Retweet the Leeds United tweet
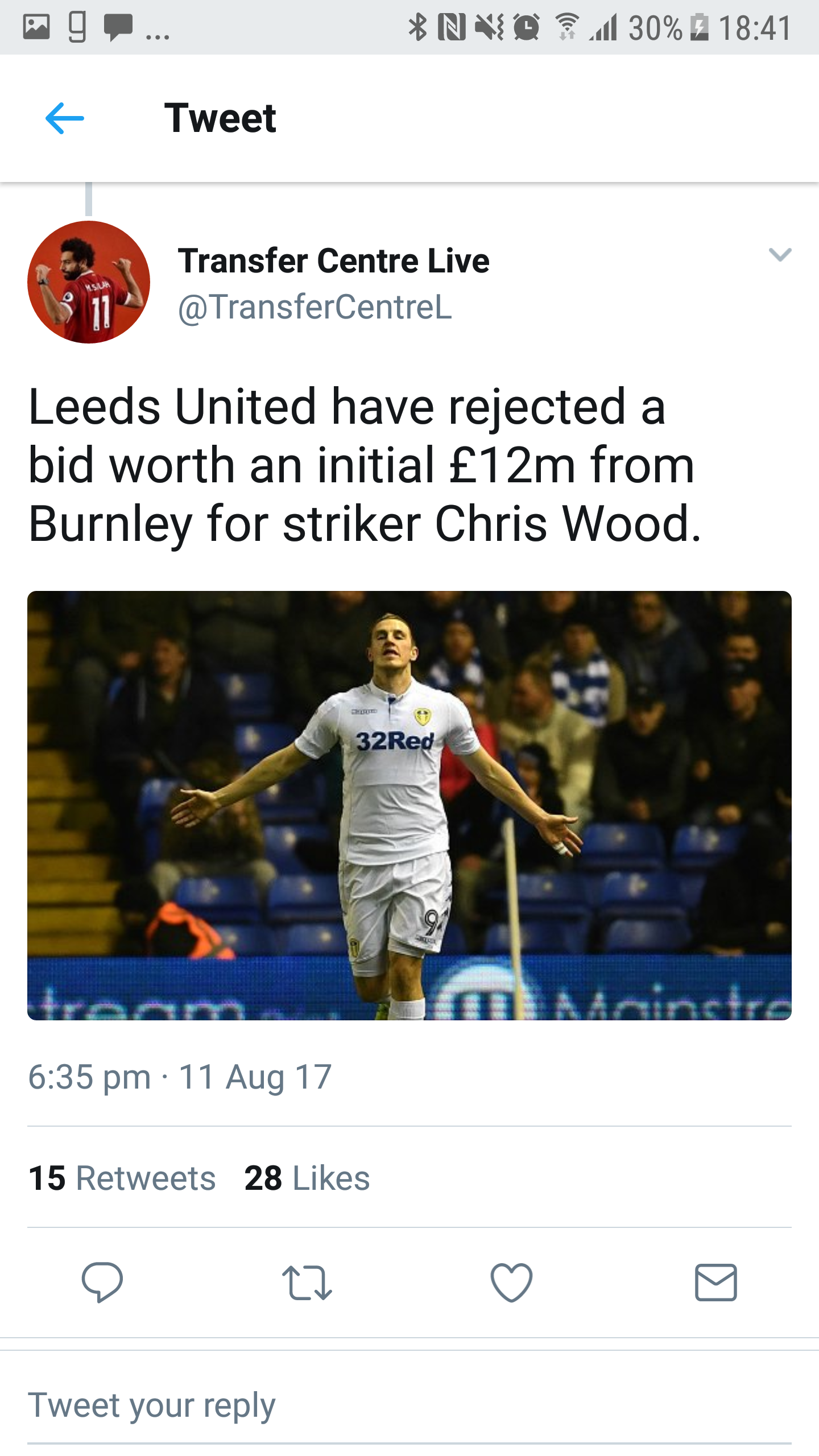The width and height of the screenshot is (819, 1456). coord(307,1283)
